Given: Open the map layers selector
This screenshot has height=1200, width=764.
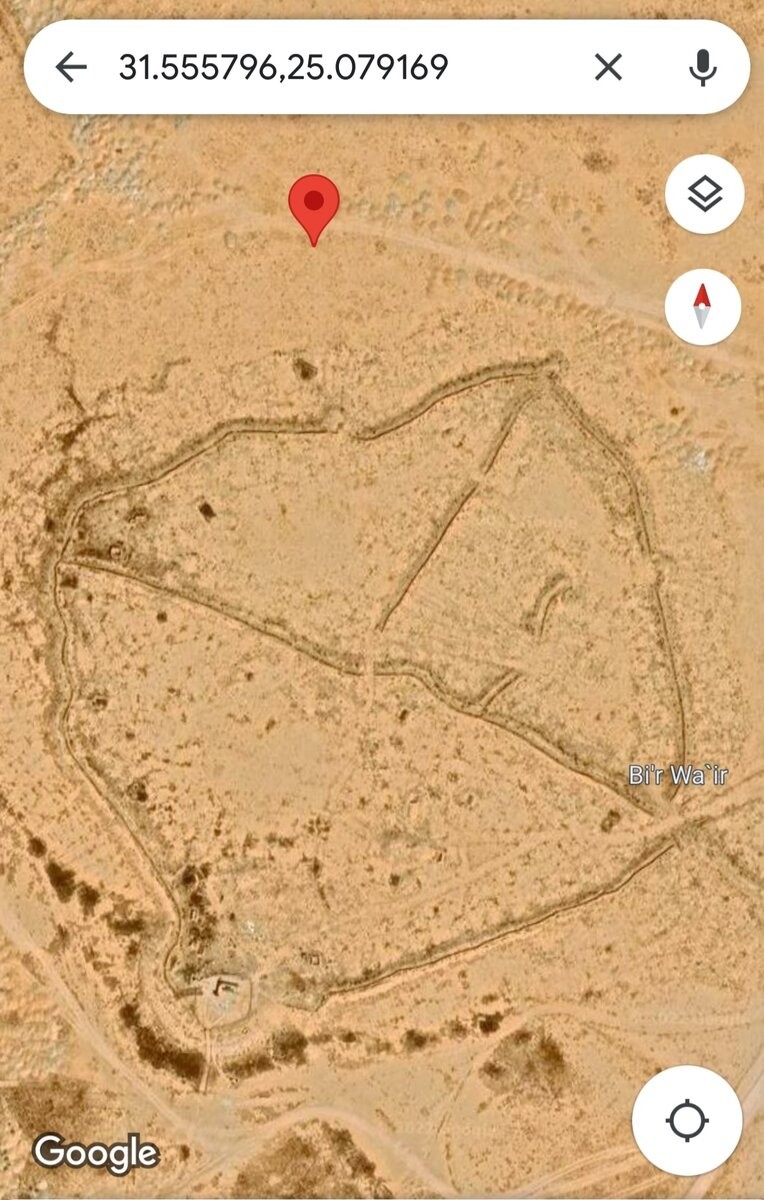Looking at the screenshot, I should [704, 194].
